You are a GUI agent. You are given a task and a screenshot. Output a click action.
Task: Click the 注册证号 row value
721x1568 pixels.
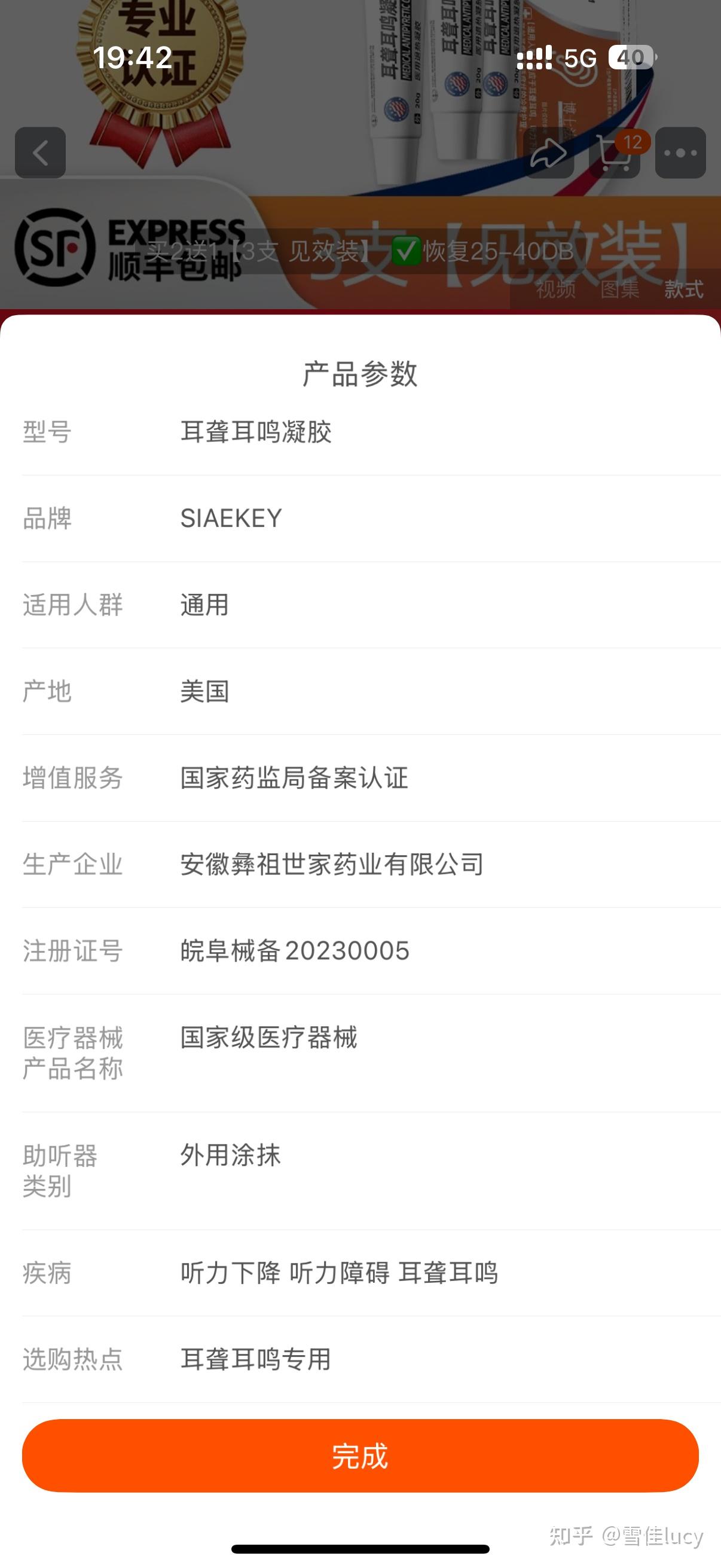[295, 951]
